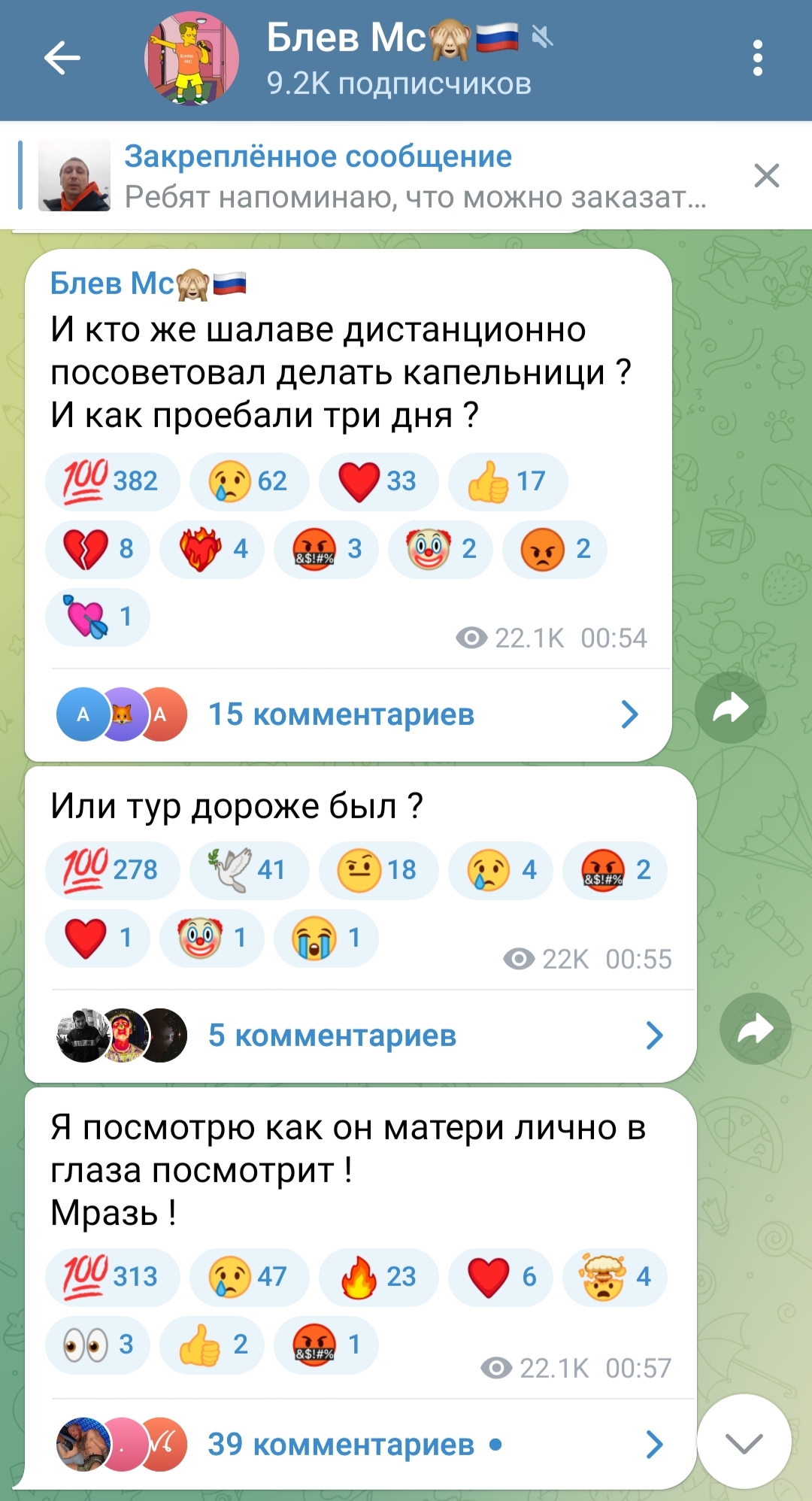This screenshot has width=812, height=1501.
Task: Open the 39 comments thread
Action: coord(359,1445)
